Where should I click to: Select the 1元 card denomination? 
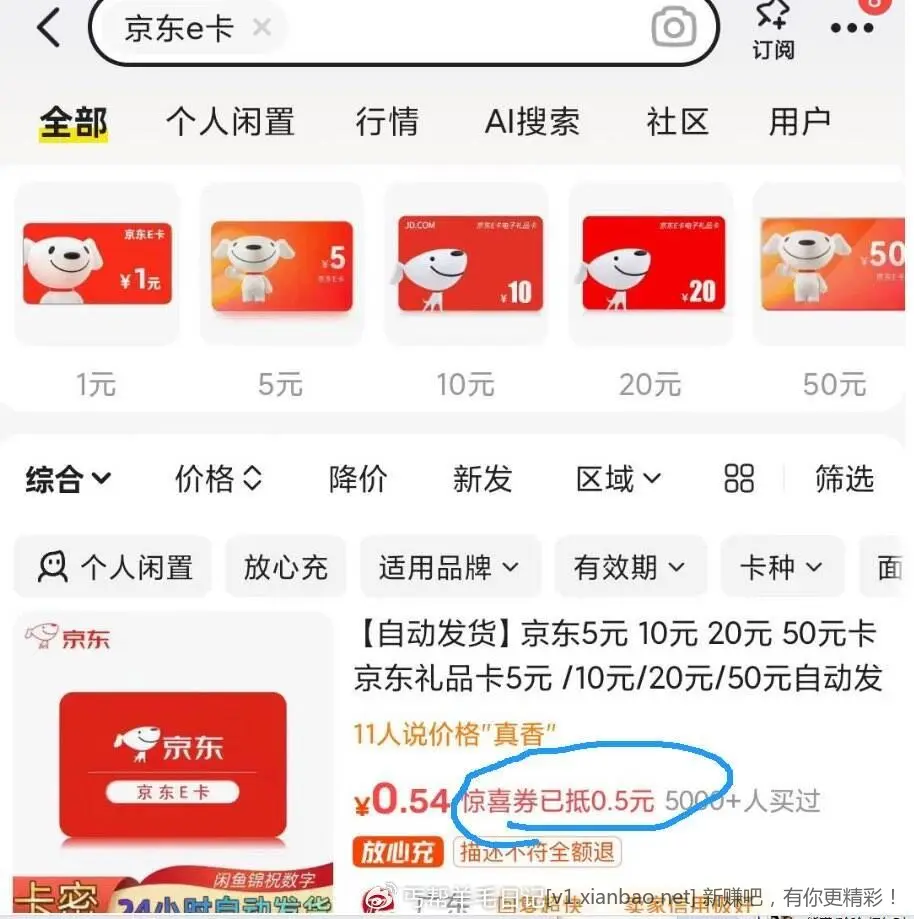tap(96, 290)
